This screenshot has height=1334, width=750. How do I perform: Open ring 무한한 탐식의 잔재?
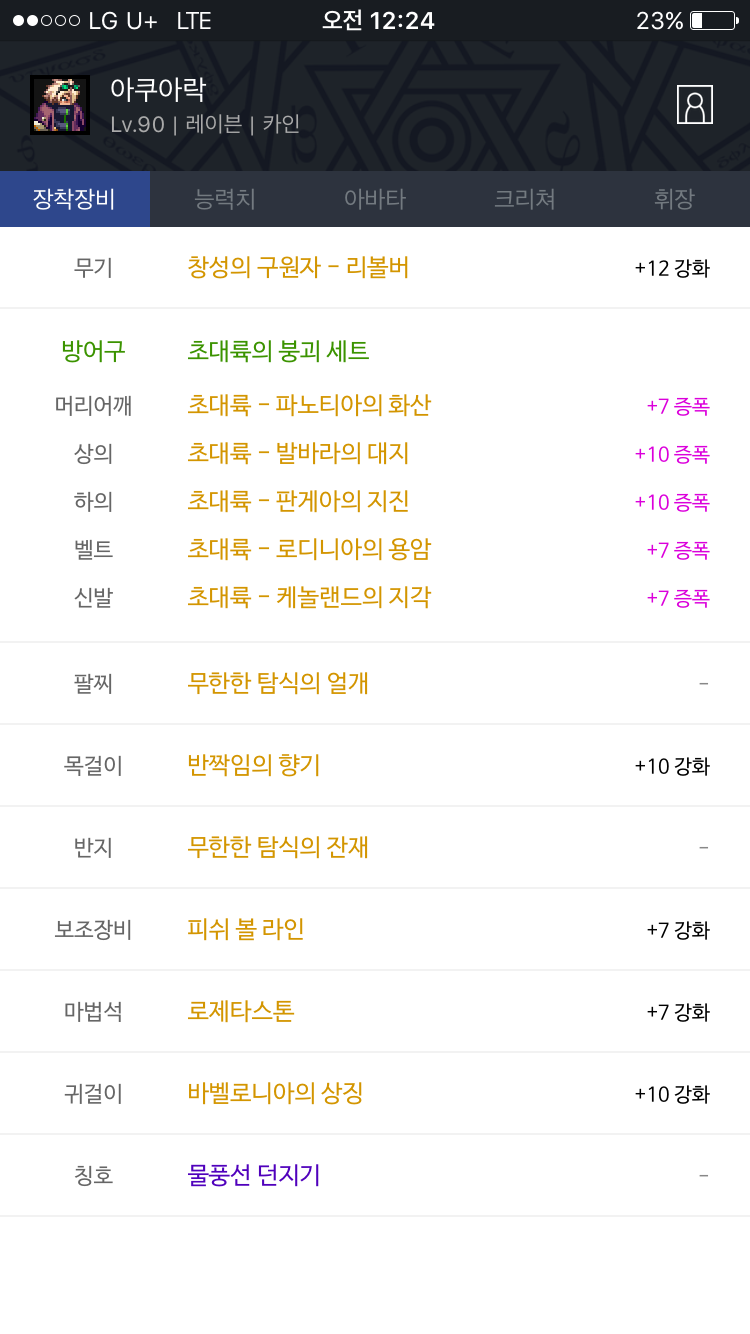click(x=278, y=847)
